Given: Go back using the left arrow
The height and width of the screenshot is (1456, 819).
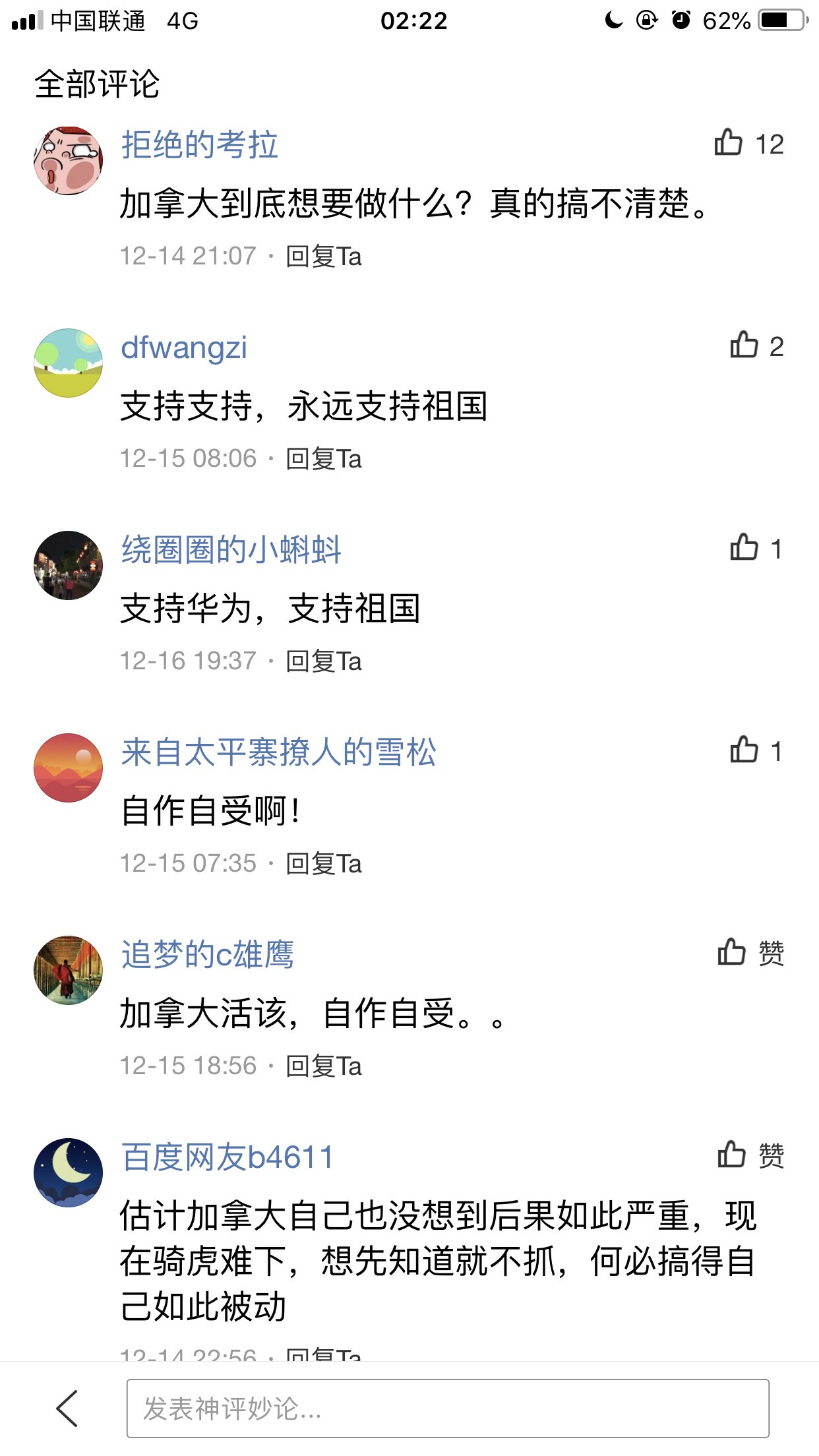Looking at the screenshot, I should 67,1408.
